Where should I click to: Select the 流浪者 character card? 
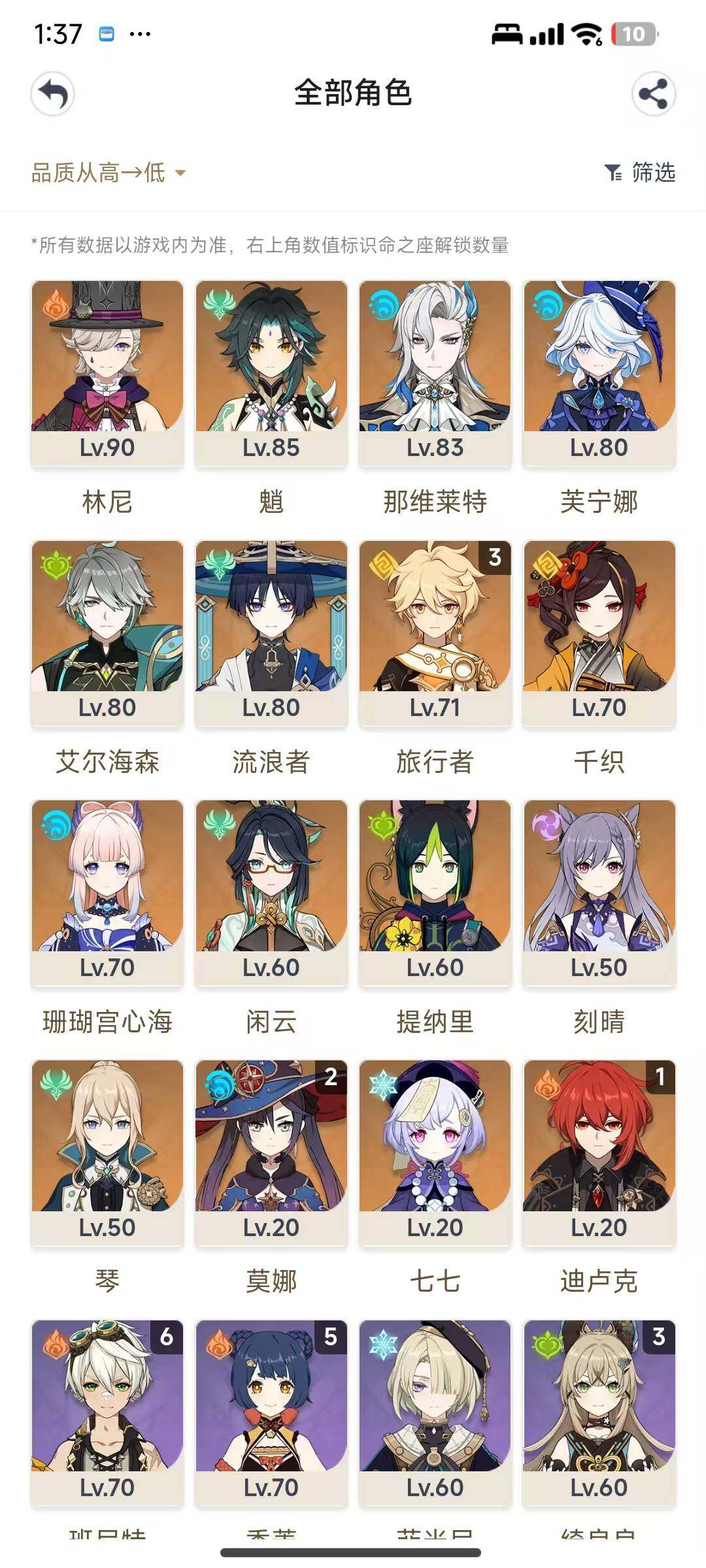pyautogui.click(x=271, y=632)
